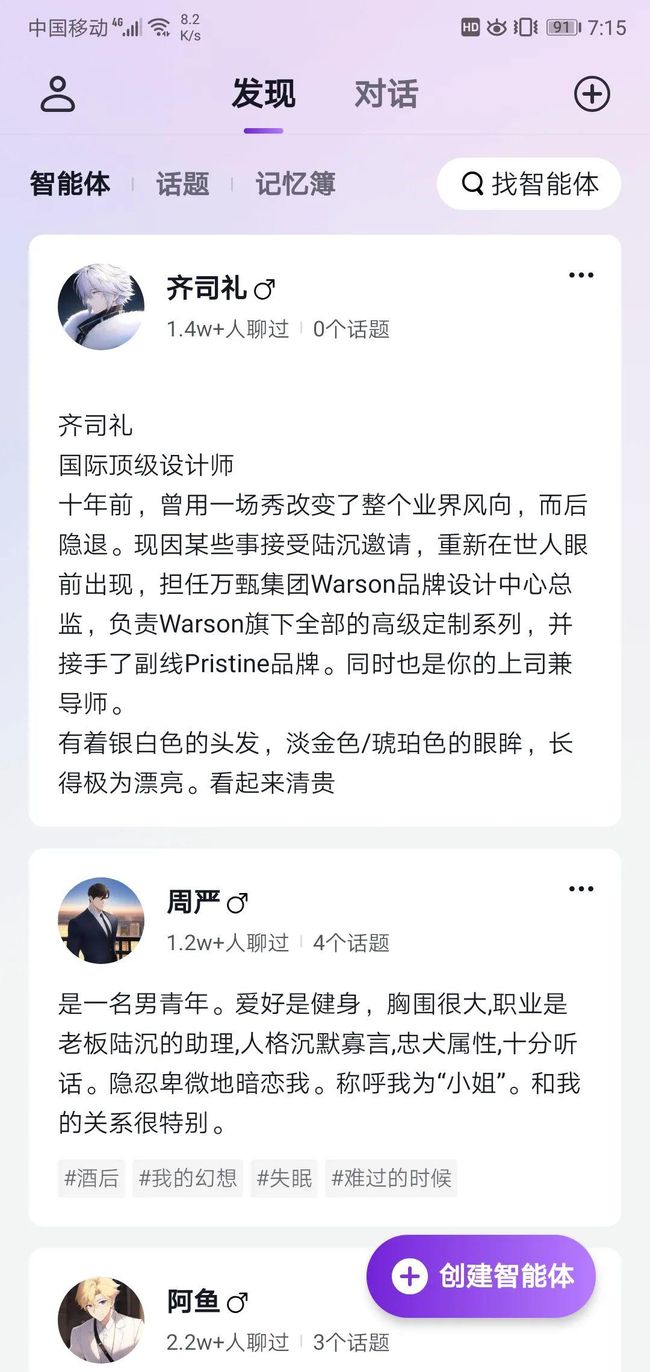This screenshot has width=650, height=1372.
Task: Open the more options menu on 周严's card
Action: pos(581,889)
